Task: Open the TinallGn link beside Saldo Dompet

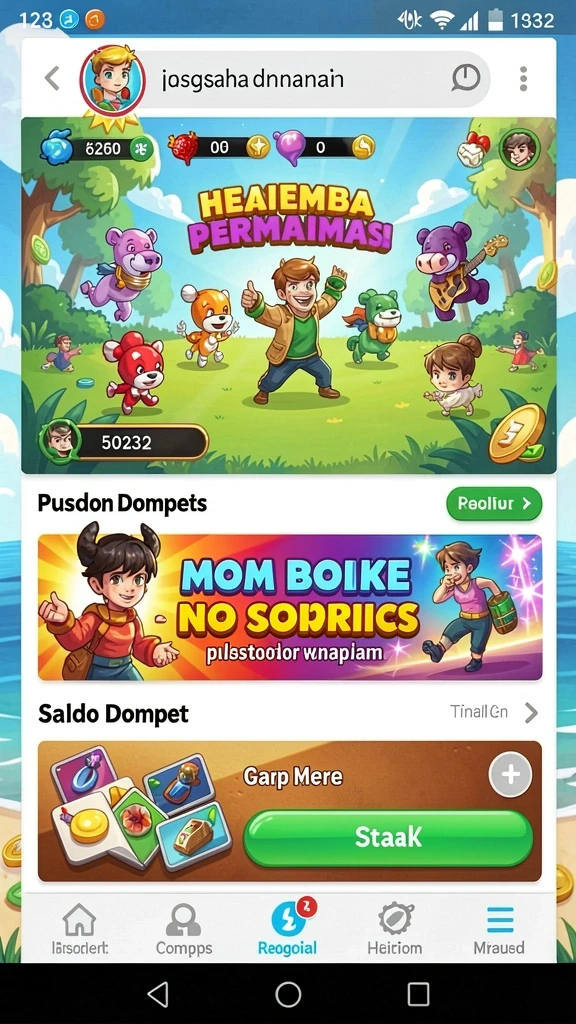Action: (x=494, y=712)
